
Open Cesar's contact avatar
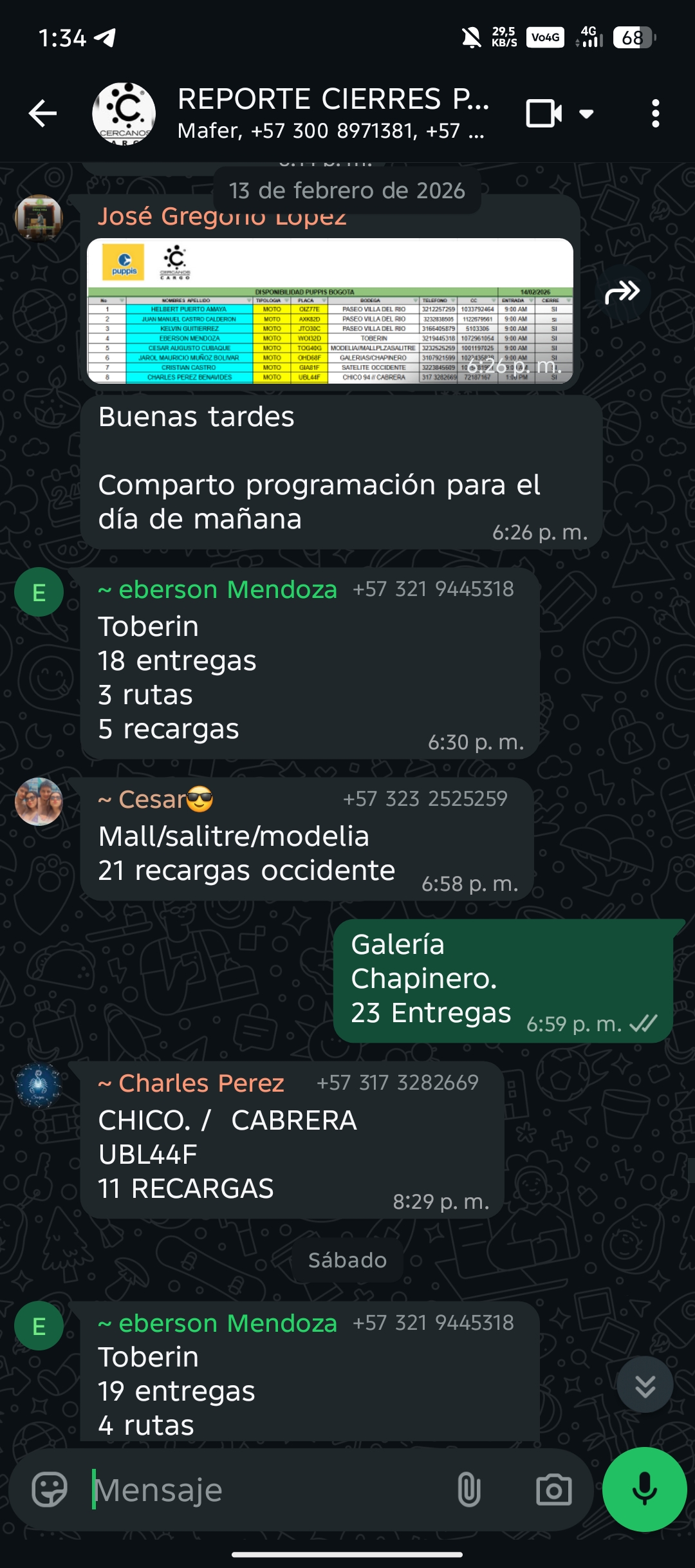tap(39, 802)
